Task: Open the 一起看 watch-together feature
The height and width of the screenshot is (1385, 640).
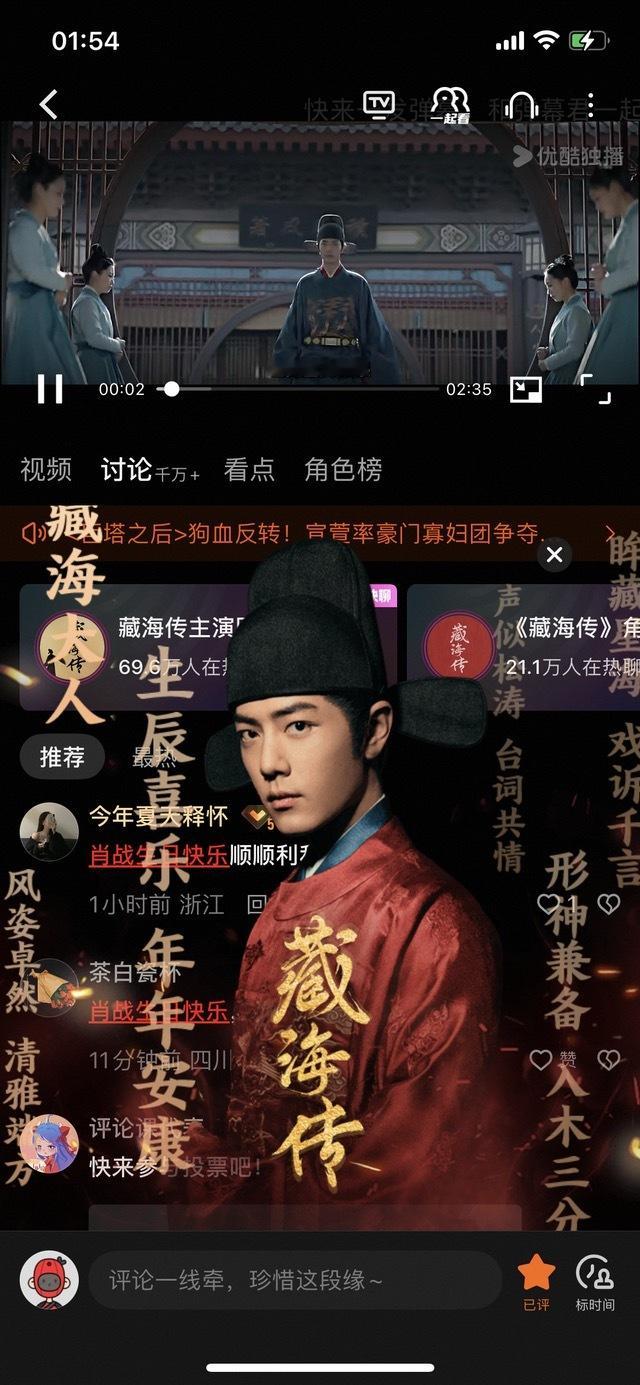Action: 450,105
